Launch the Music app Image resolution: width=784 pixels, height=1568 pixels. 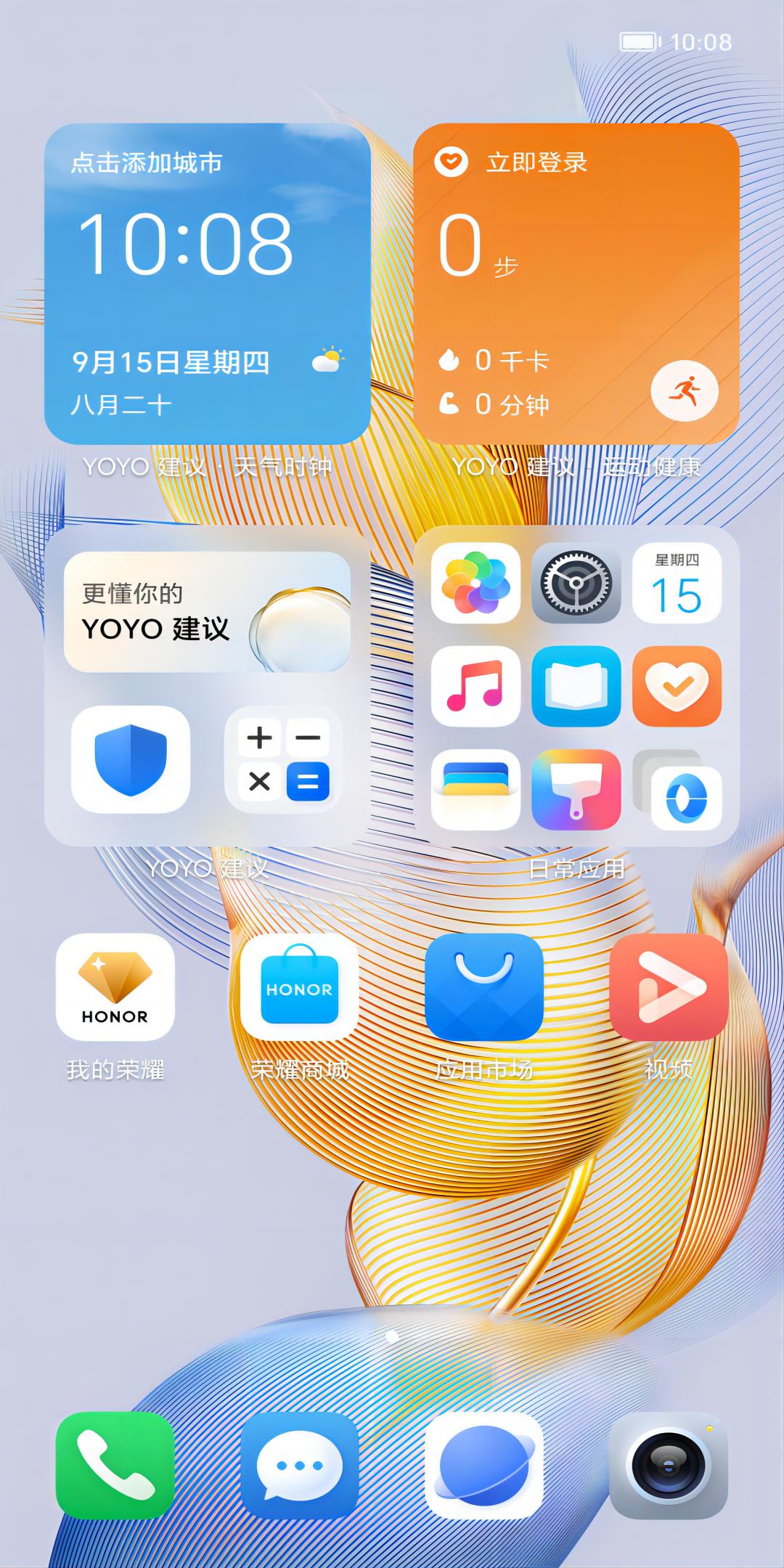475,686
